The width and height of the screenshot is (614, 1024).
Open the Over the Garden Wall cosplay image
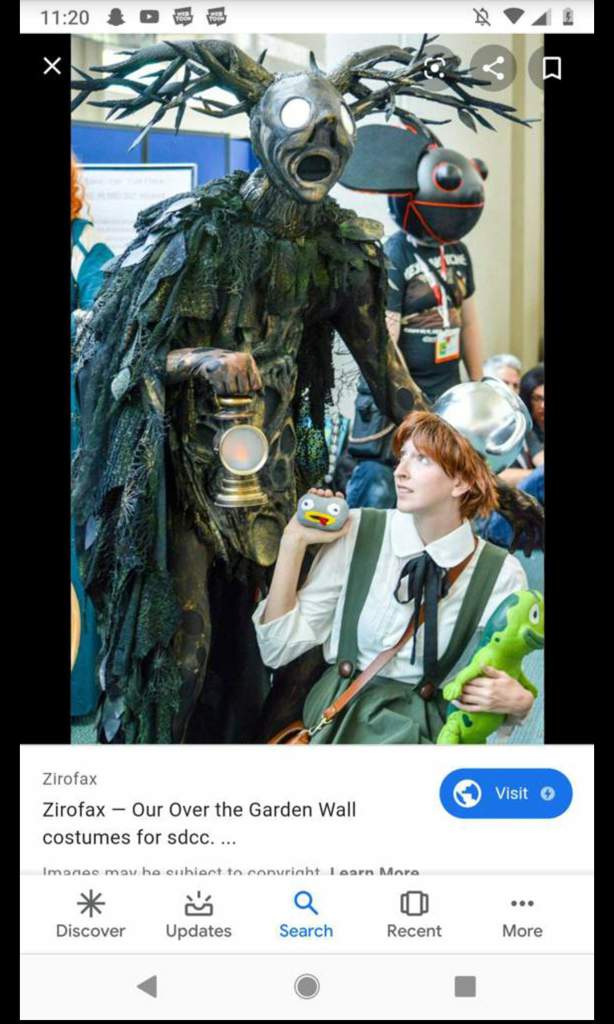tap(307, 389)
